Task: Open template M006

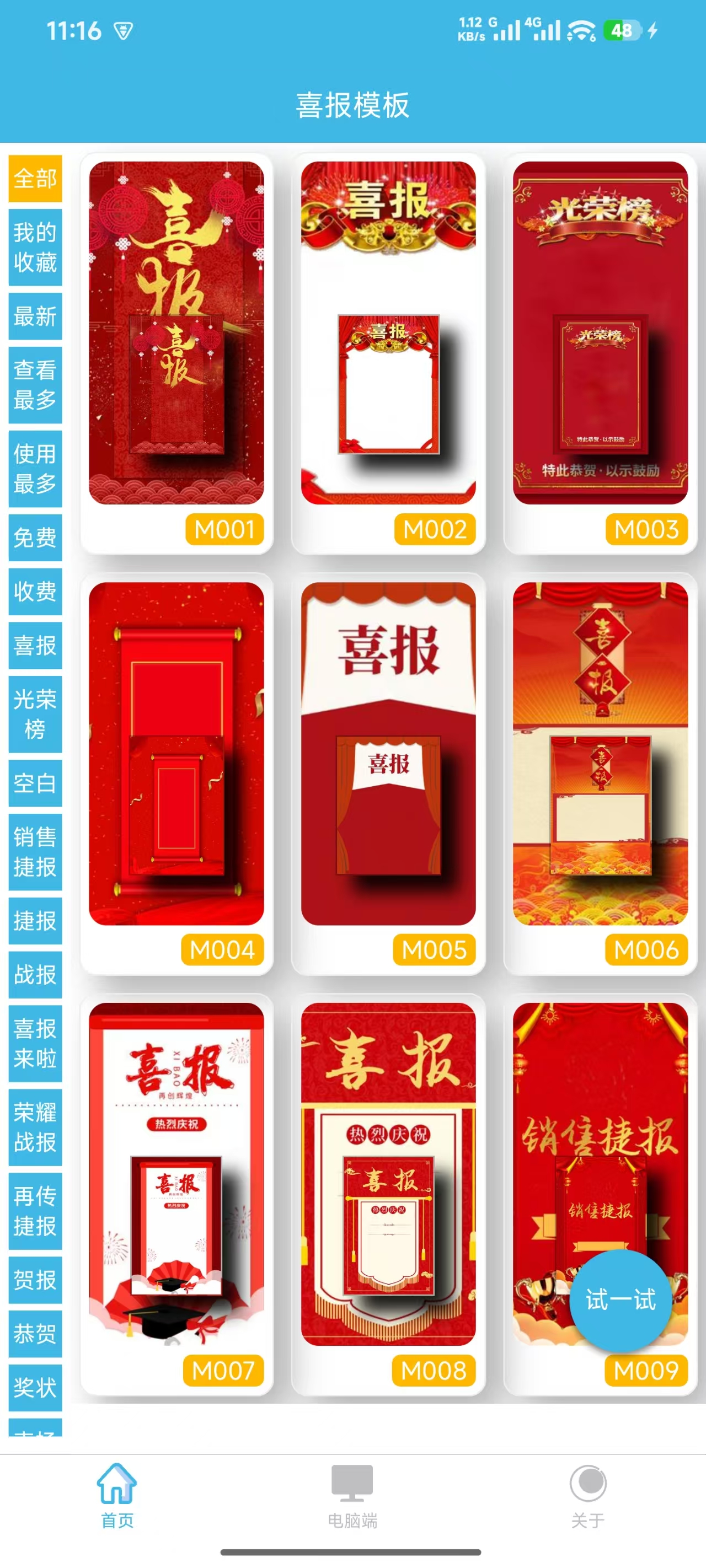Action: point(600,754)
